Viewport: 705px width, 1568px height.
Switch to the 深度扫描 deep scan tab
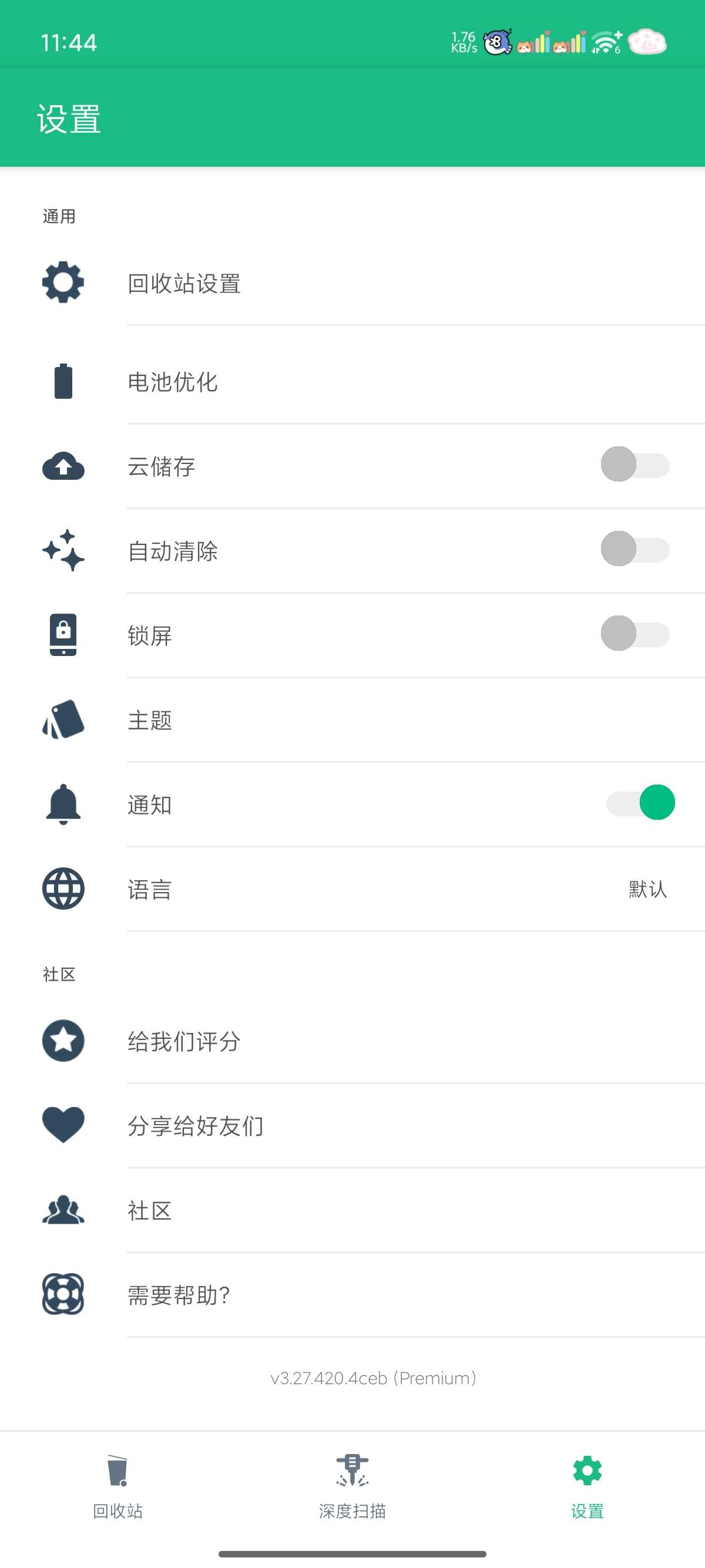(352, 1485)
